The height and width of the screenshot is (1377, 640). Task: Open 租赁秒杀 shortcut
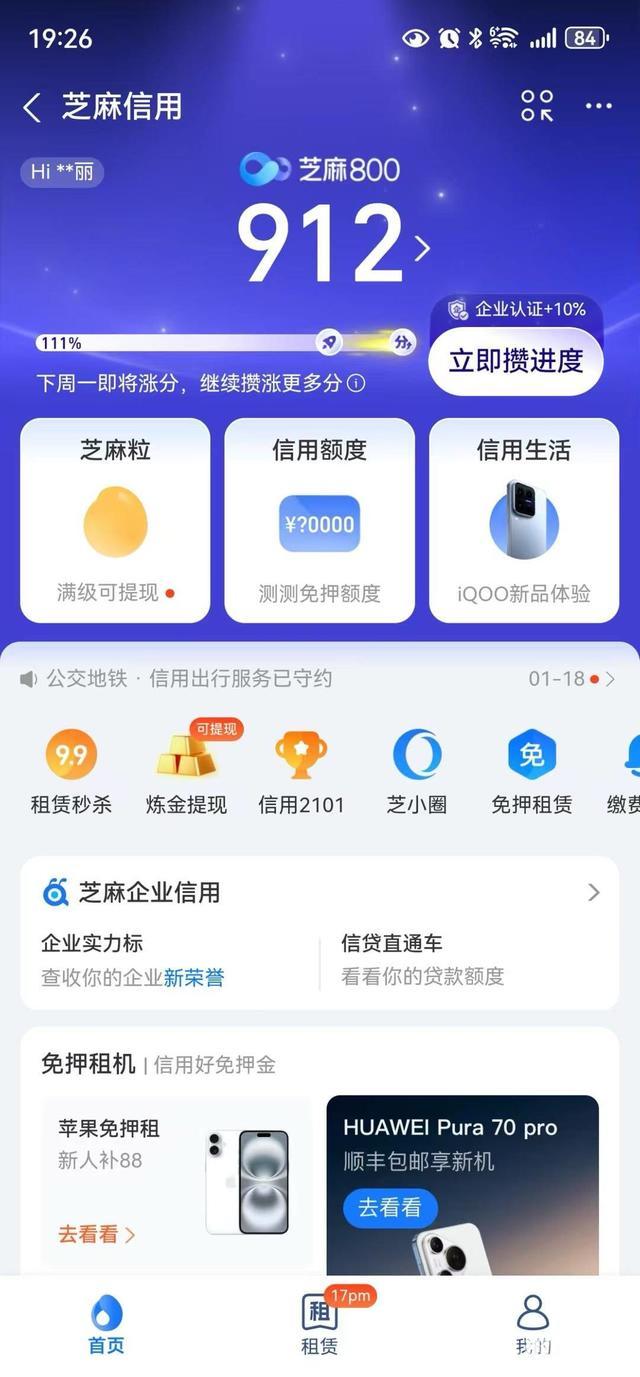[71, 772]
